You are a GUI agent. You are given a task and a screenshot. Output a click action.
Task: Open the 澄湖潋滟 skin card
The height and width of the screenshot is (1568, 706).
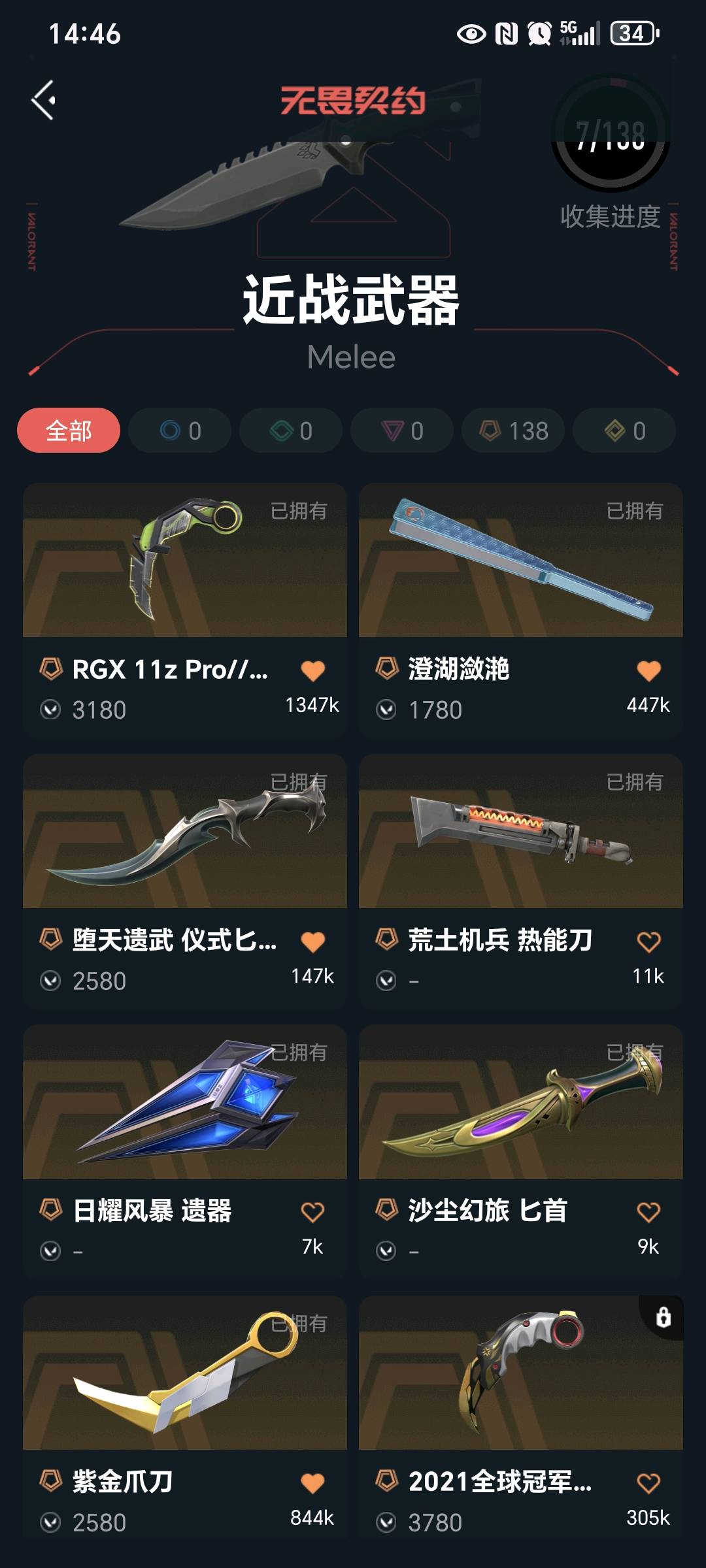[x=521, y=561]
